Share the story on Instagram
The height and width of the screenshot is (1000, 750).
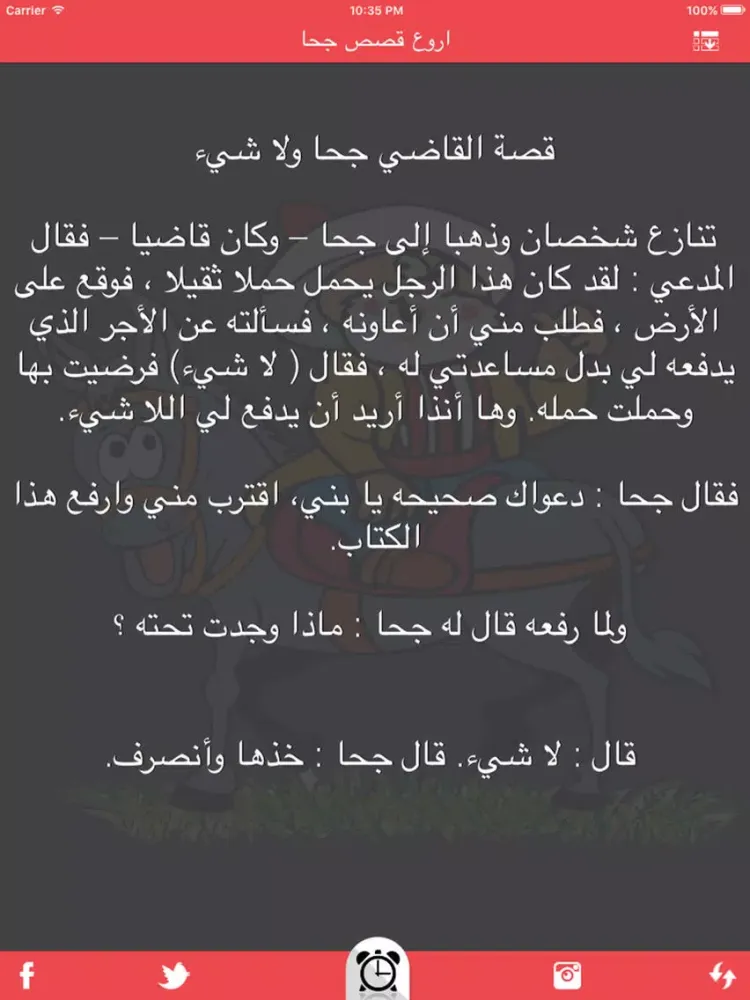click(568, 974)
